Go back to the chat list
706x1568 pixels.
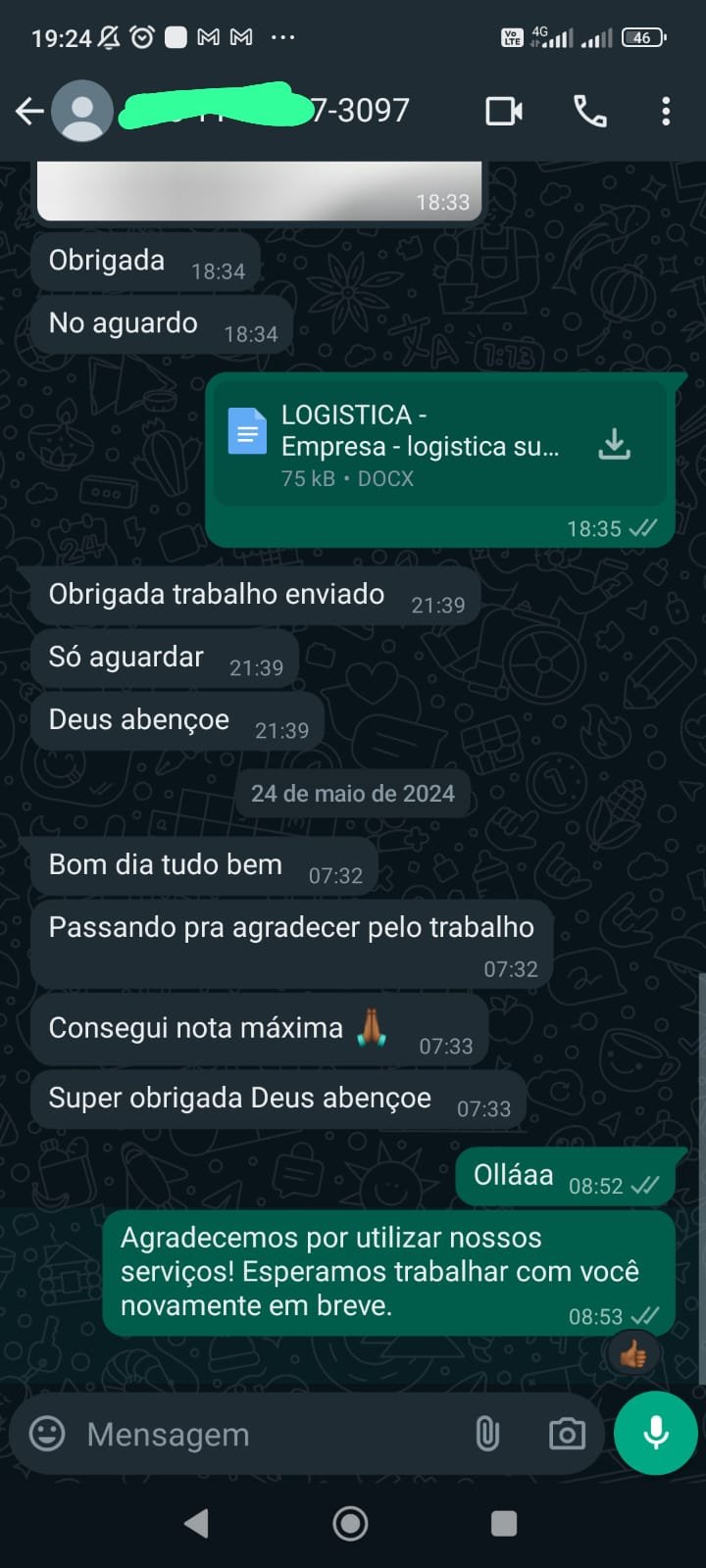[x=29, y=112]
